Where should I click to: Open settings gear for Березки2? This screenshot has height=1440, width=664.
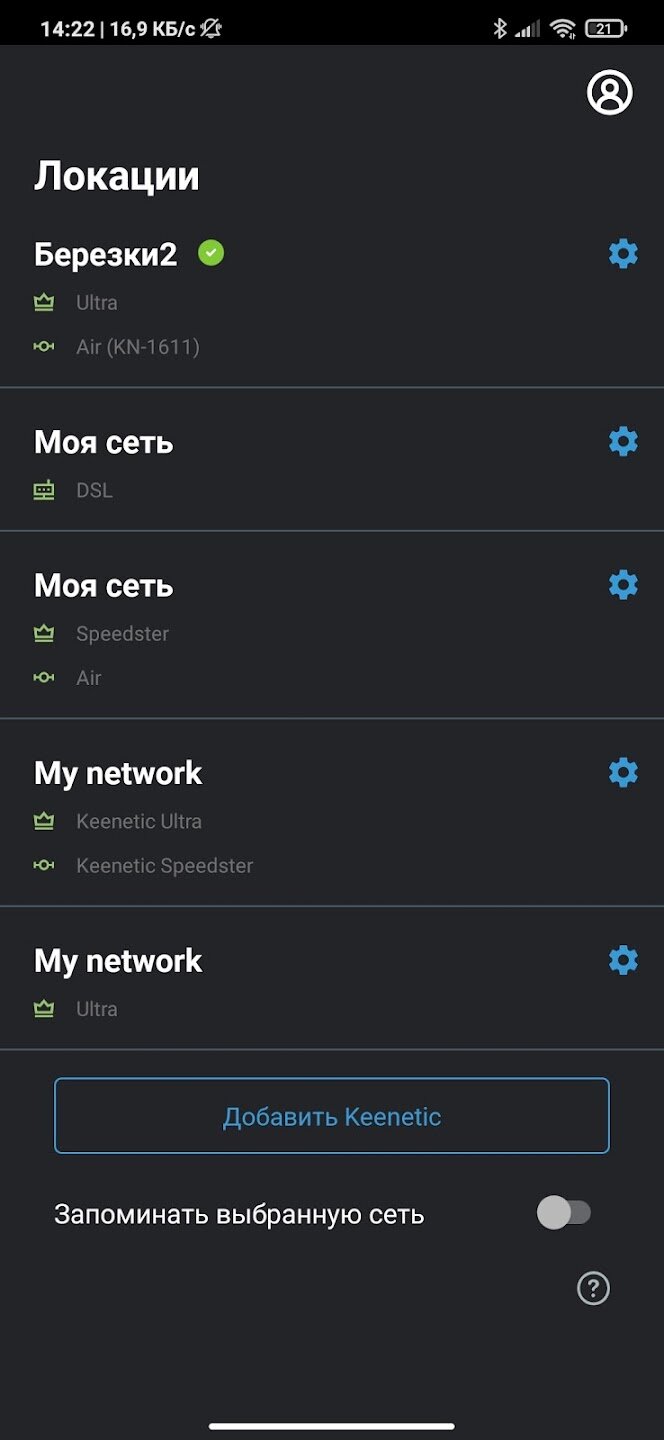(623, 254)
